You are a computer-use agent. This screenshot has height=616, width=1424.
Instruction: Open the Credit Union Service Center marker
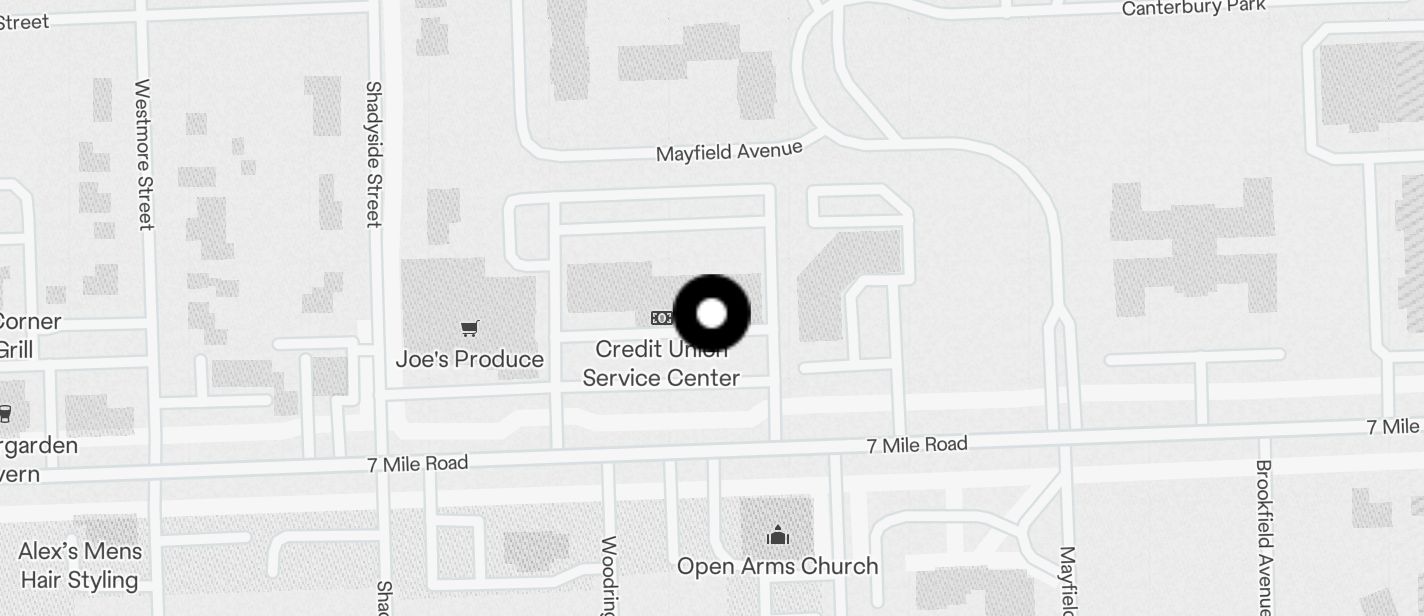pos(662,318)
